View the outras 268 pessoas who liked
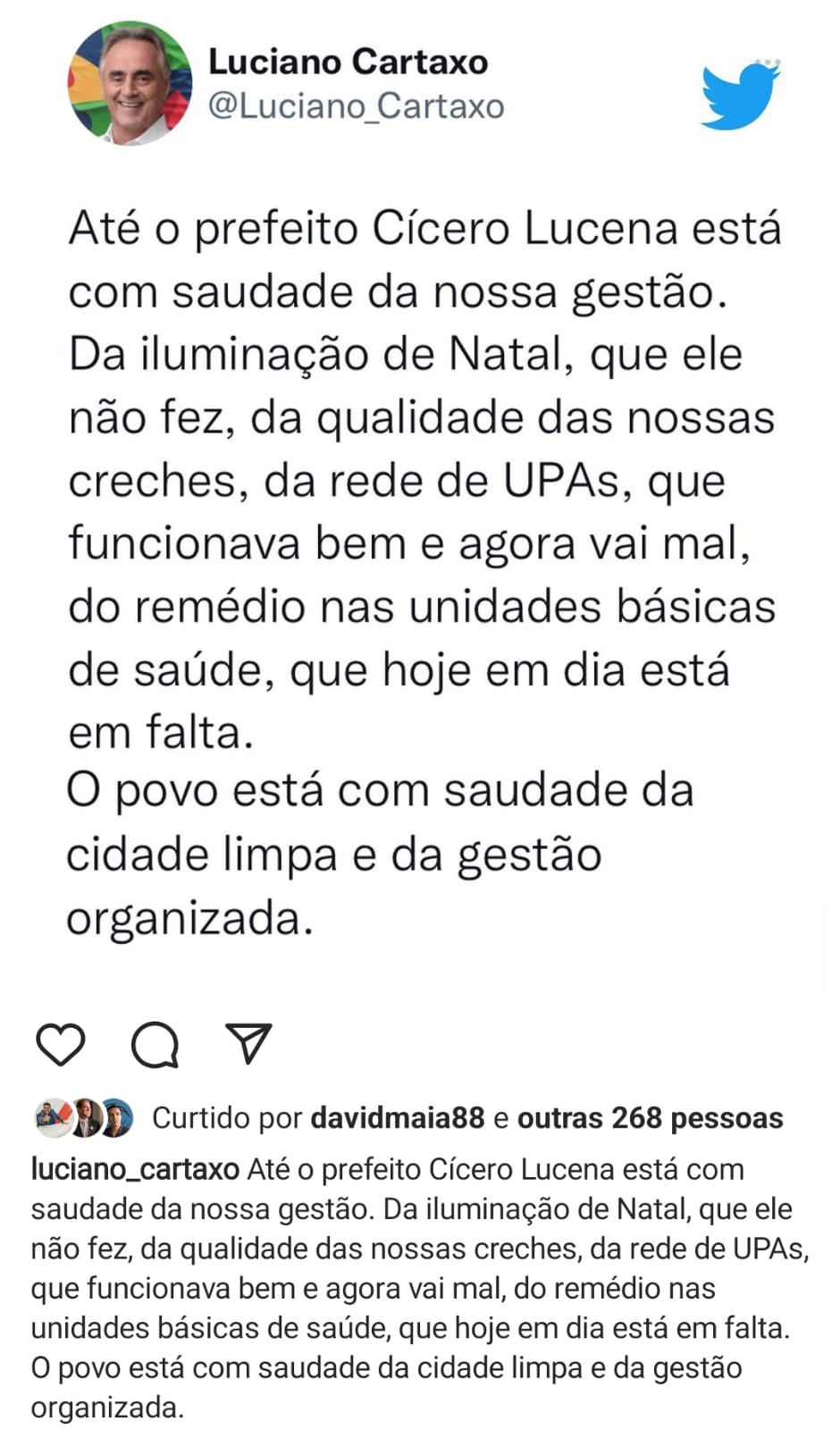 [x=650, y=1118]
